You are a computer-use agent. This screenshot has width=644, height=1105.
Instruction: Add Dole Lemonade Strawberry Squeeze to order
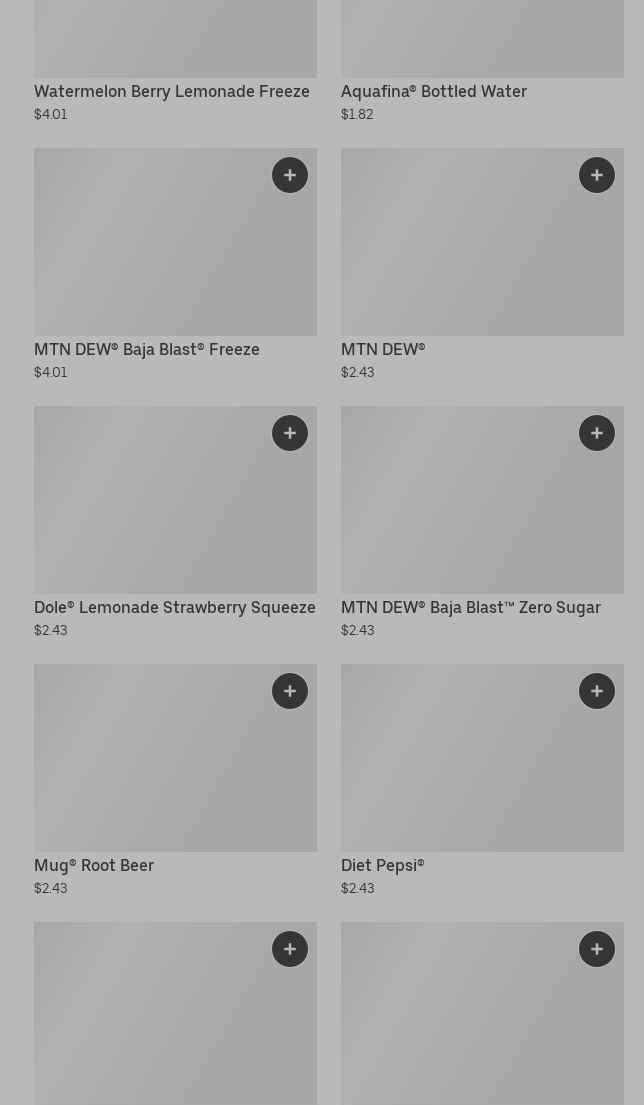click(x=290, y=433)
